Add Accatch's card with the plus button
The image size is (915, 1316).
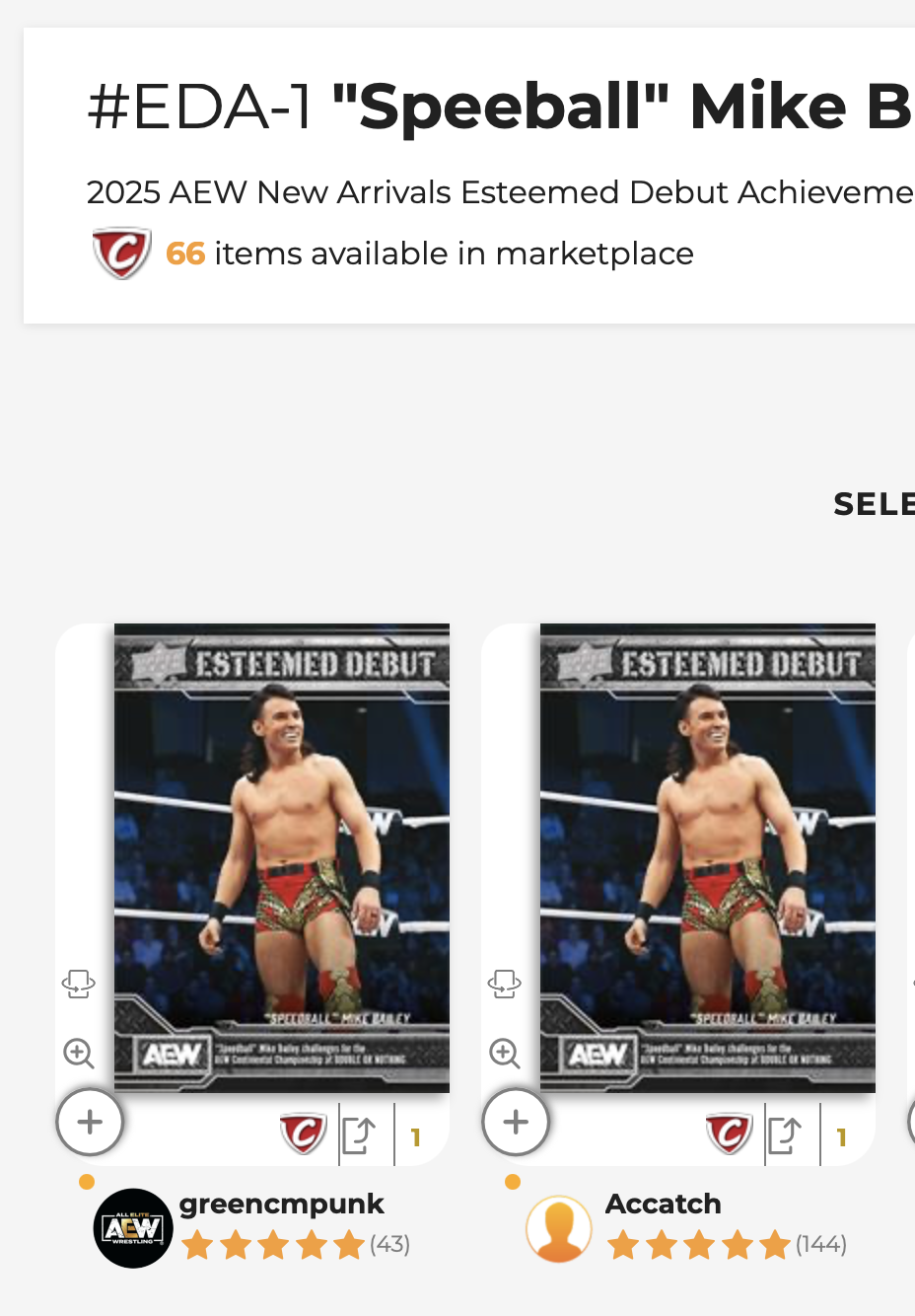click(516, 1122)
